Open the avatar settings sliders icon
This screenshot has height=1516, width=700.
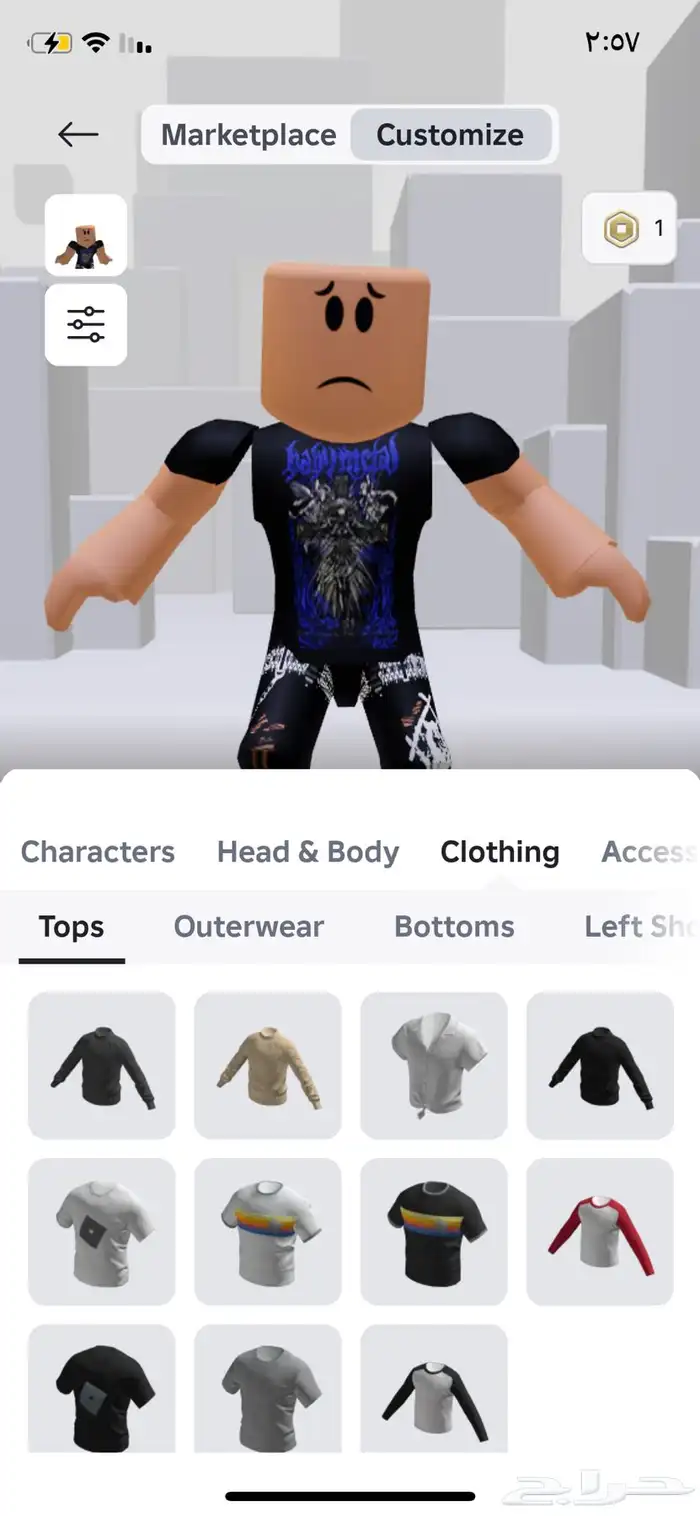point(86,325)
